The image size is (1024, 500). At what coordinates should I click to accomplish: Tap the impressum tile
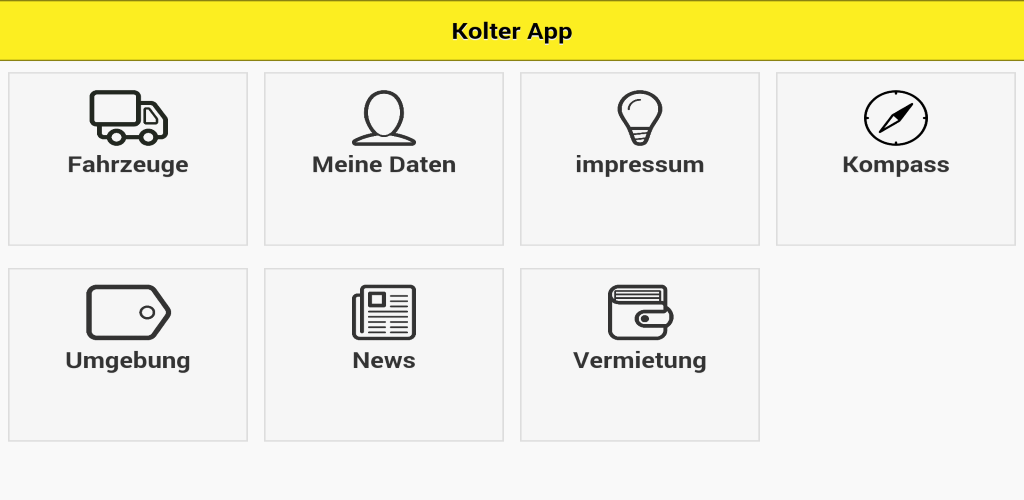coord(640,158)
